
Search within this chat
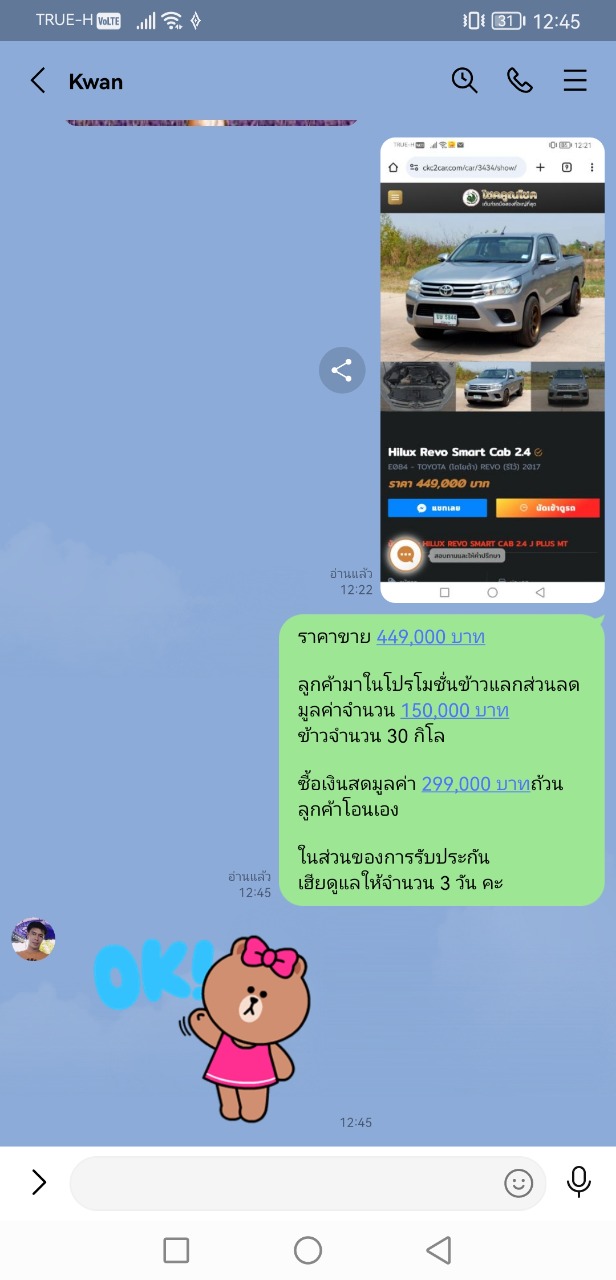(x=464, y=81)
